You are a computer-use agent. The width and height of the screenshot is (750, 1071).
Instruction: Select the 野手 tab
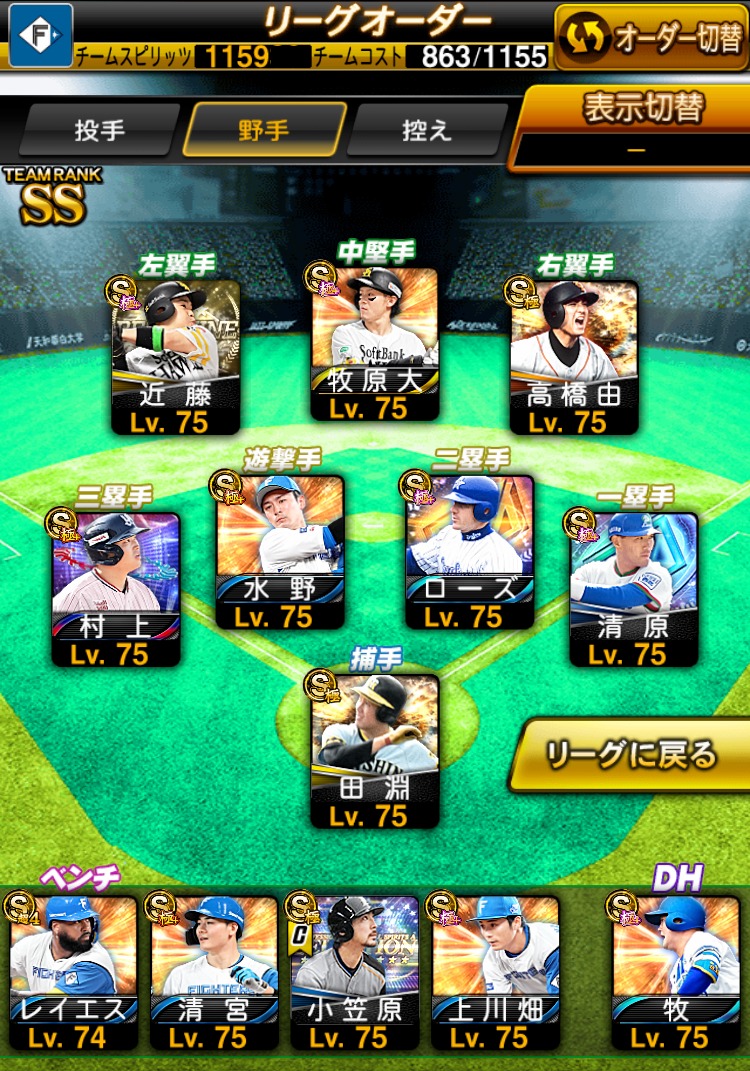pos(264,130)
